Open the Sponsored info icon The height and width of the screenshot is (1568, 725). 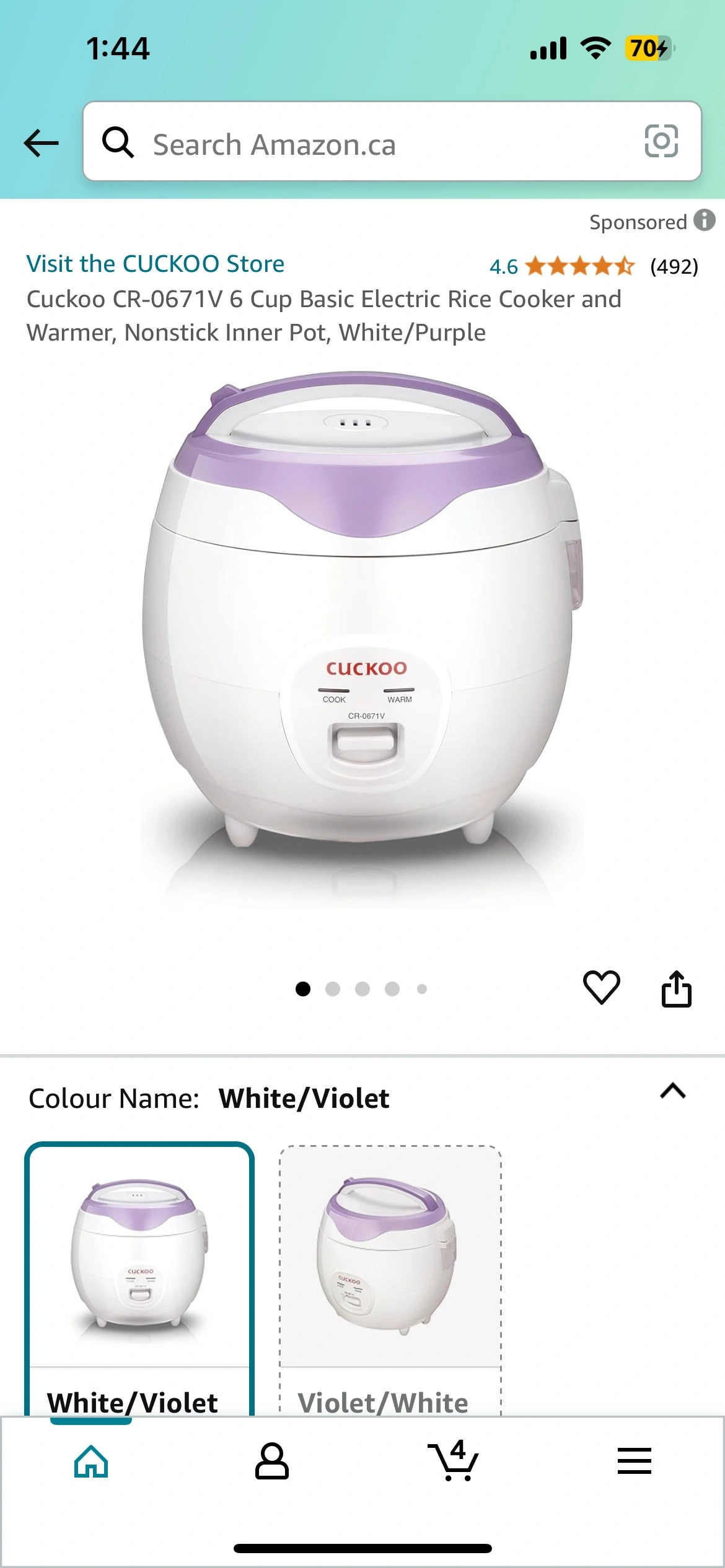[704, 220]
